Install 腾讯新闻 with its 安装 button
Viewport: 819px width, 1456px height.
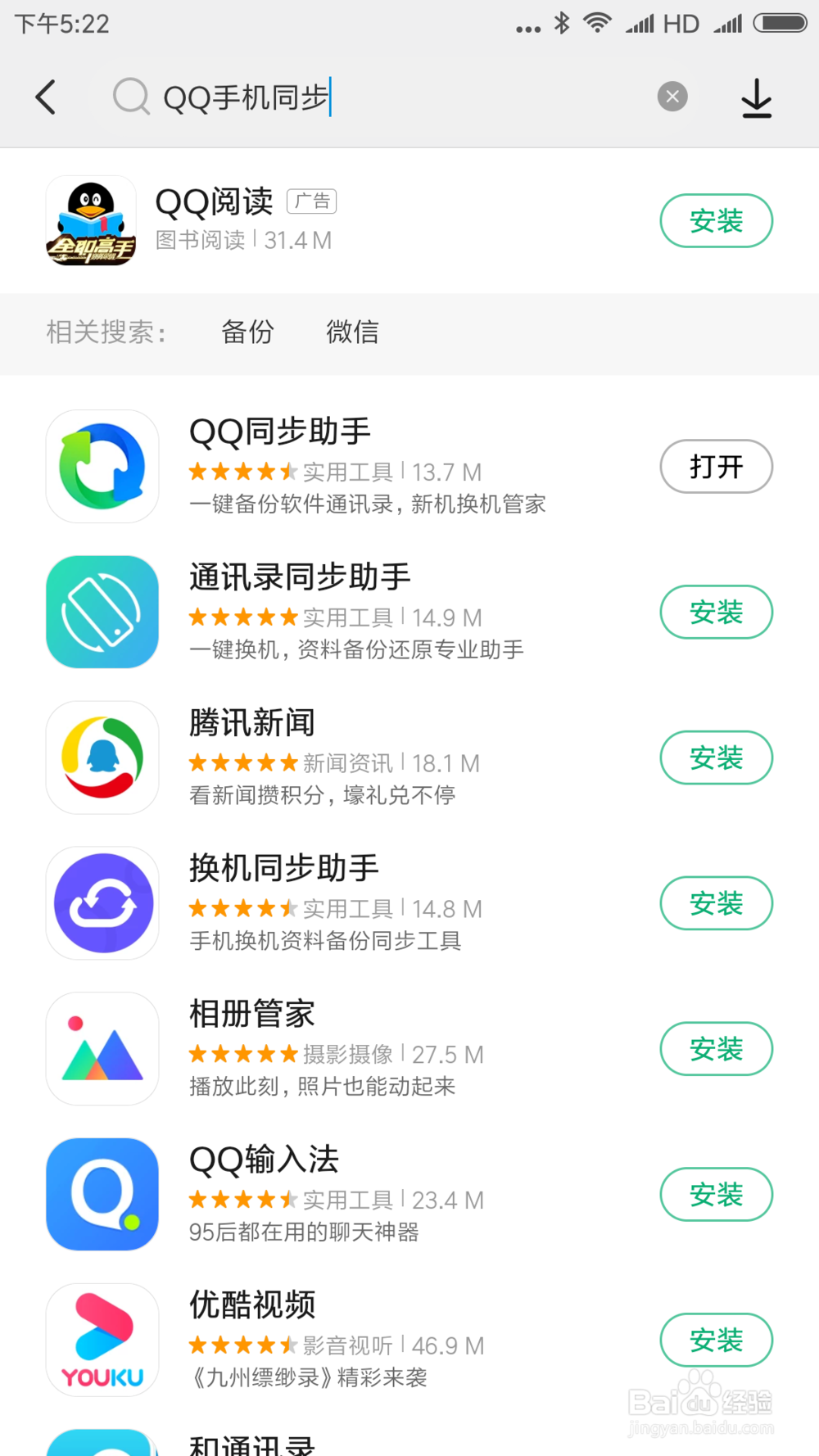(x=716, y=757)
